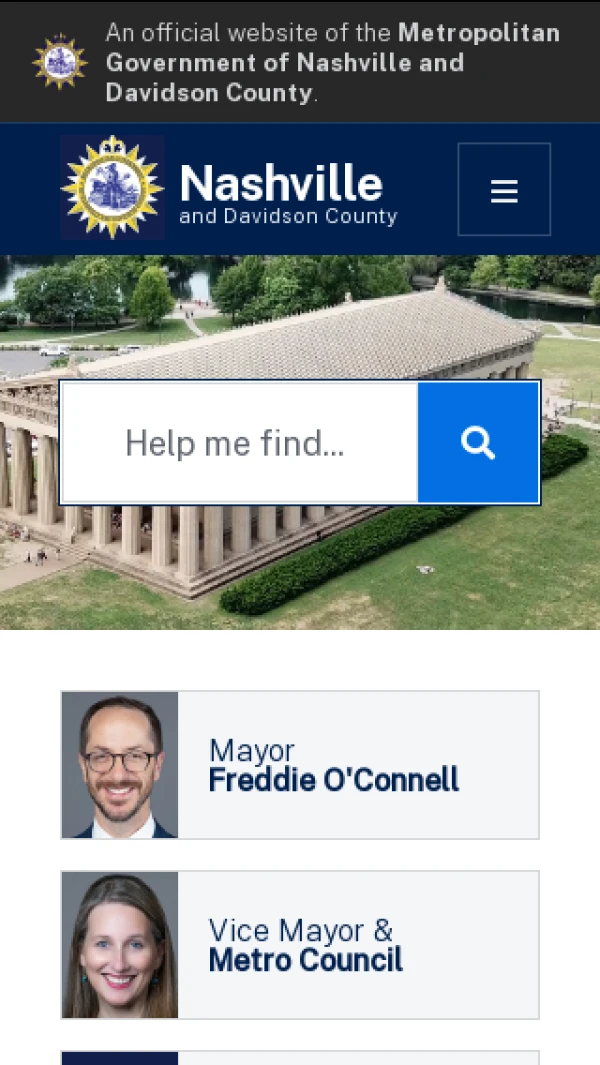
Task: Open Vice Mayor & Metro Council card
Action: pos(300,945)
